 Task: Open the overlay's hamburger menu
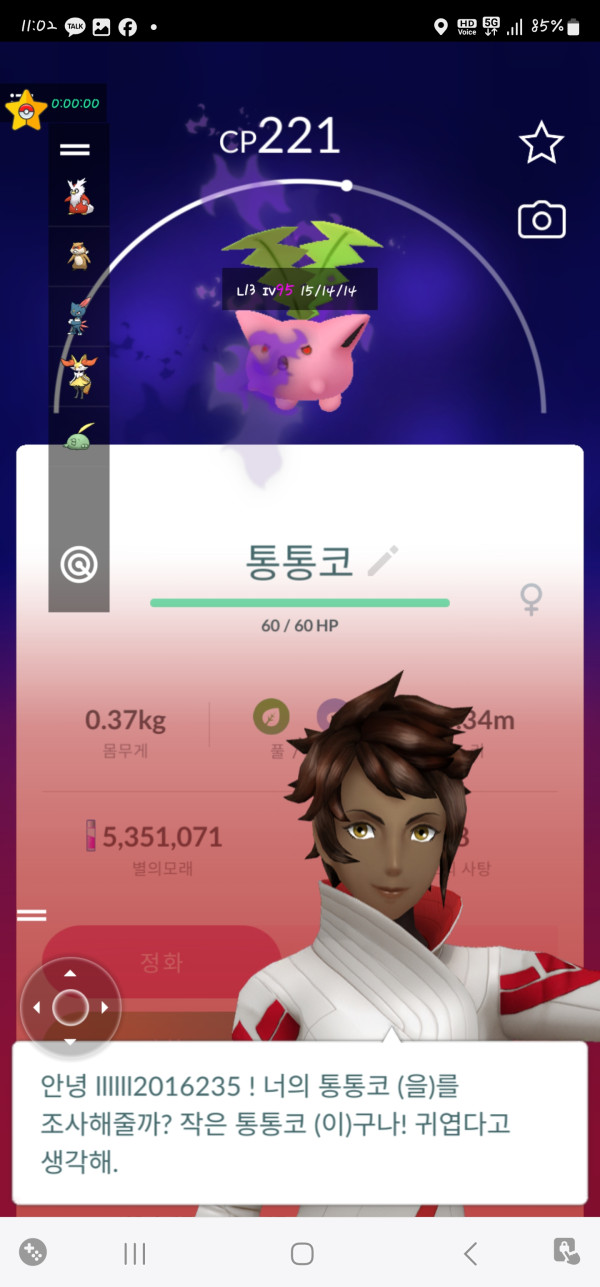pyautogui.click(x=75, y=150)
